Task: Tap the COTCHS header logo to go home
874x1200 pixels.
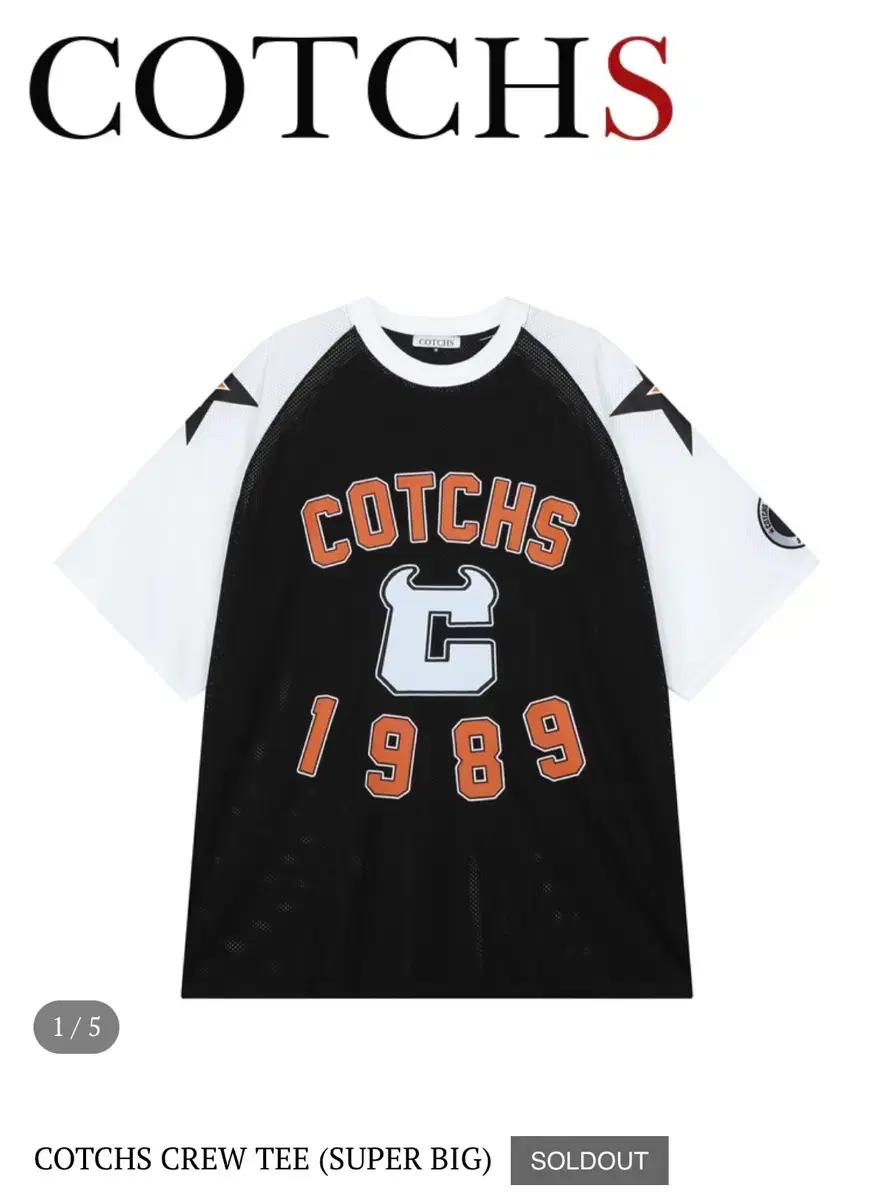Action: click(x=350, y=88)
